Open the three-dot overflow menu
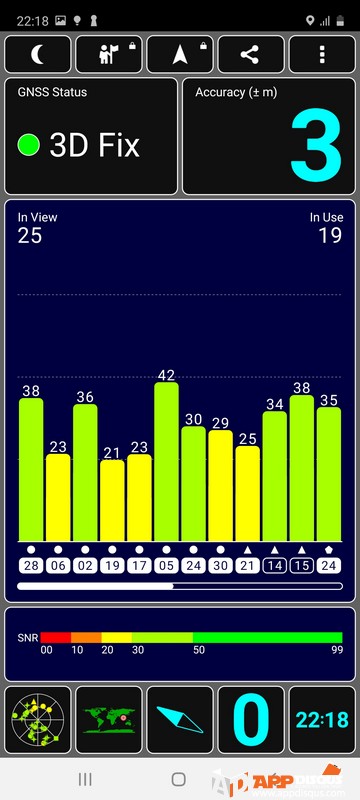The height and width of the screenshot is (800, 360). (322, 54)
